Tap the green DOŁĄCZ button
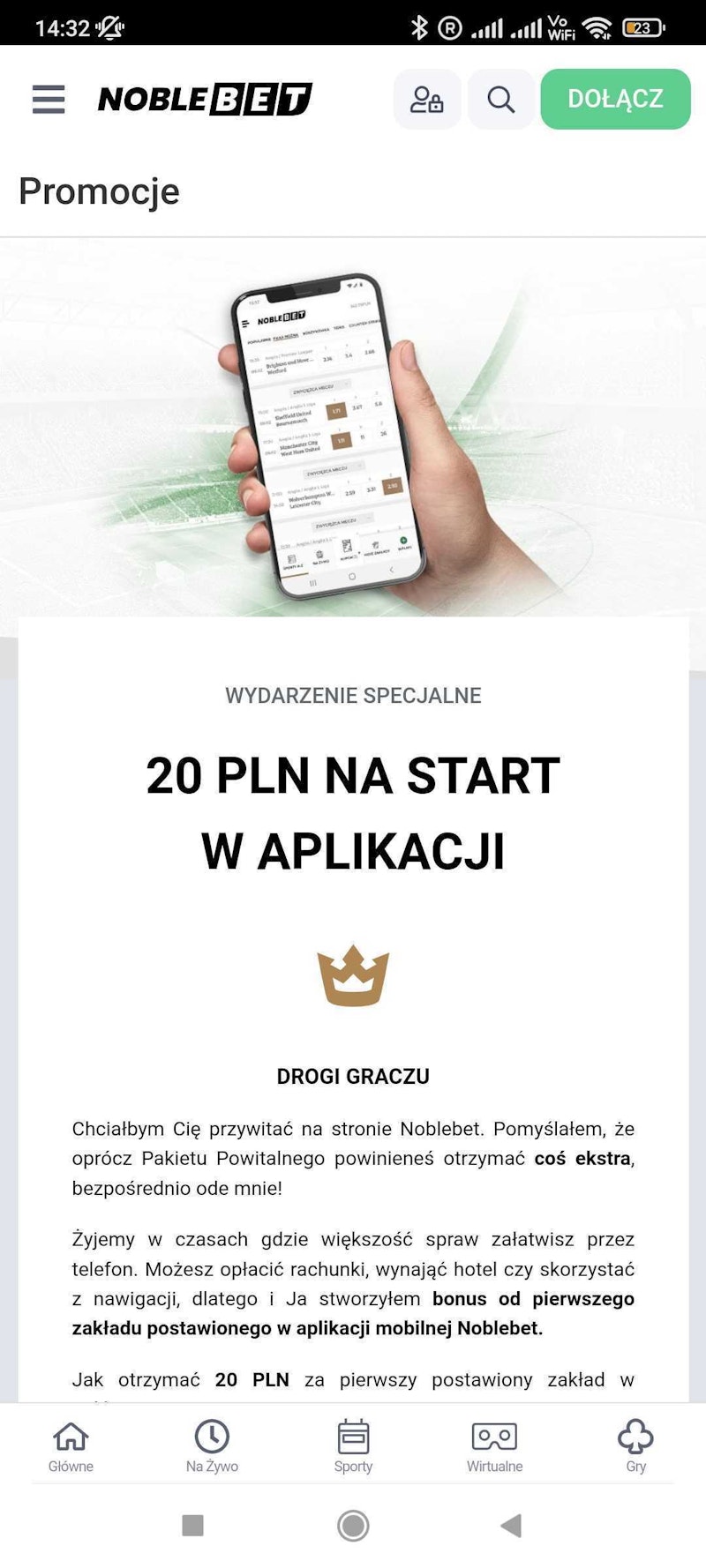The image size is (706, 1568). click(x=615, y=100)
